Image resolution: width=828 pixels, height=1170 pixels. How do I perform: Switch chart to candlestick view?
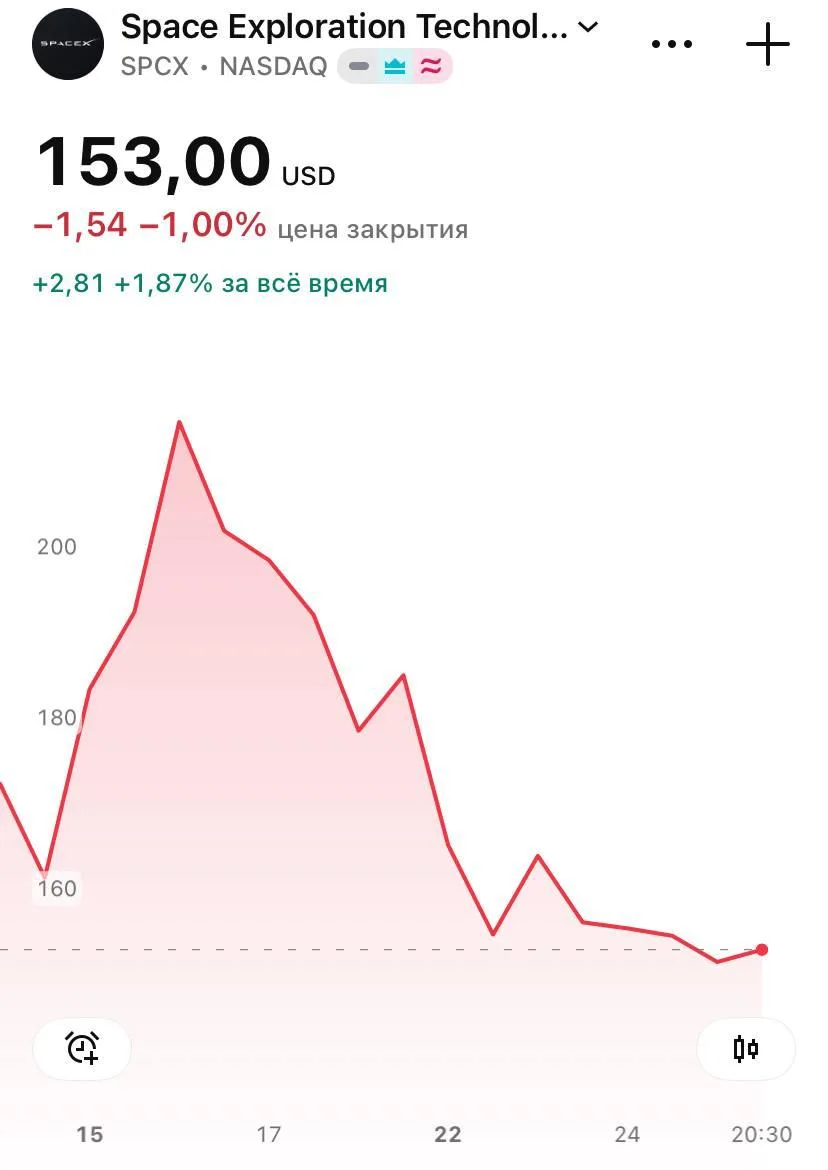coord(745,1048)
